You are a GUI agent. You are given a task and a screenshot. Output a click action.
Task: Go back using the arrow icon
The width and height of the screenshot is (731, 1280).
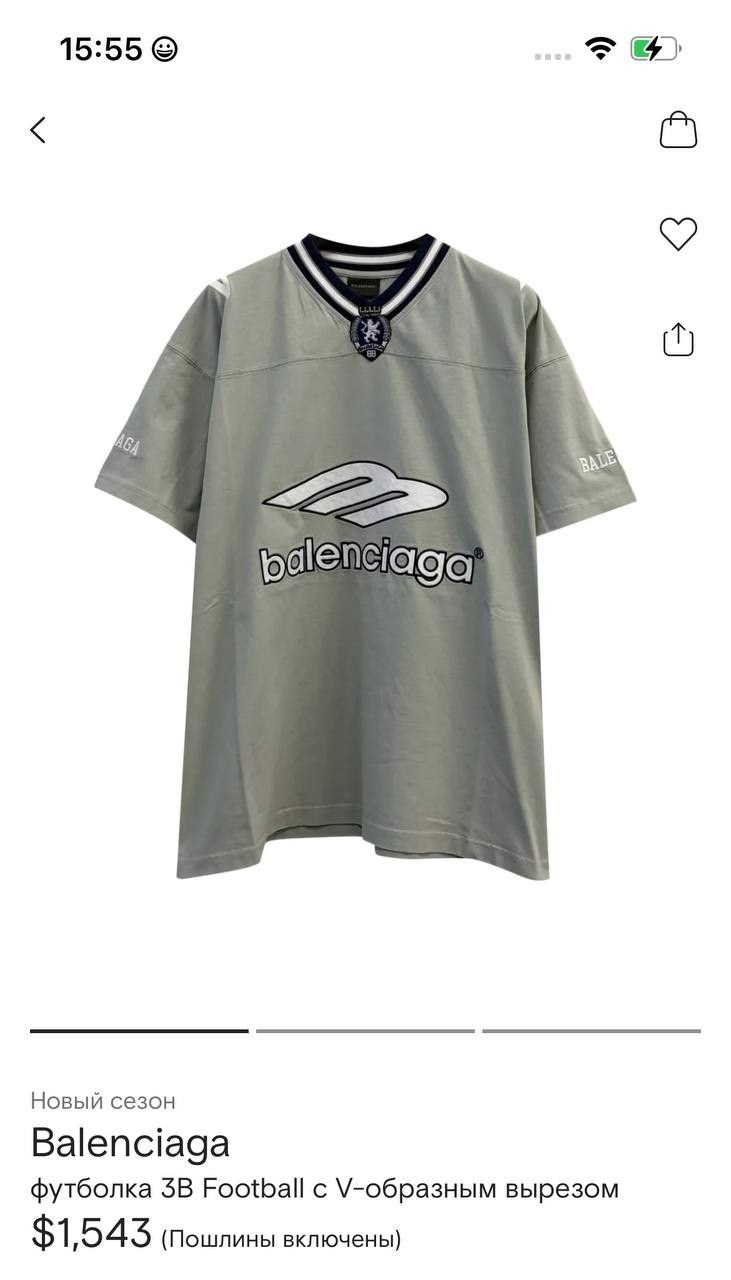click(x=38, y=130)
